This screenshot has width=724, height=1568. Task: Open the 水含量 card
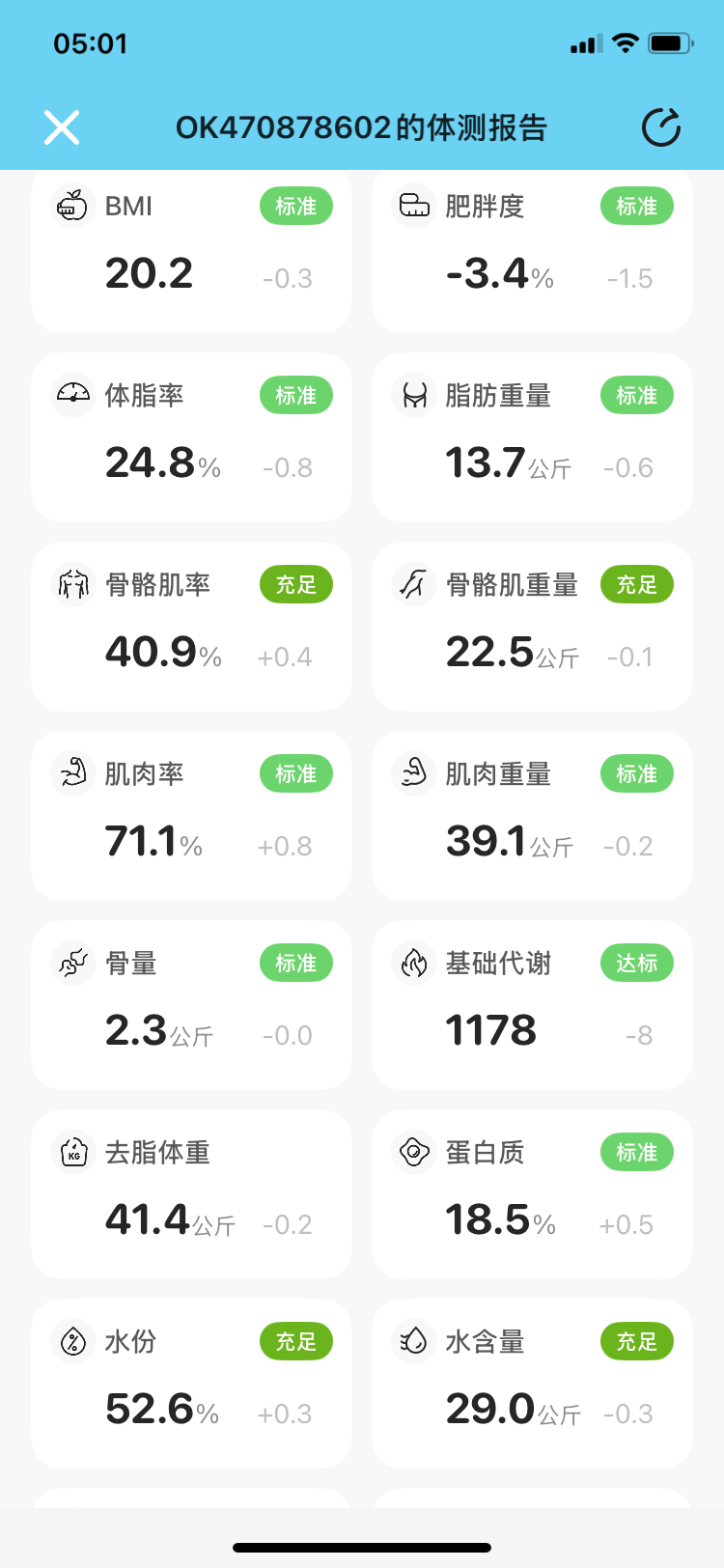pos(532,1384)
